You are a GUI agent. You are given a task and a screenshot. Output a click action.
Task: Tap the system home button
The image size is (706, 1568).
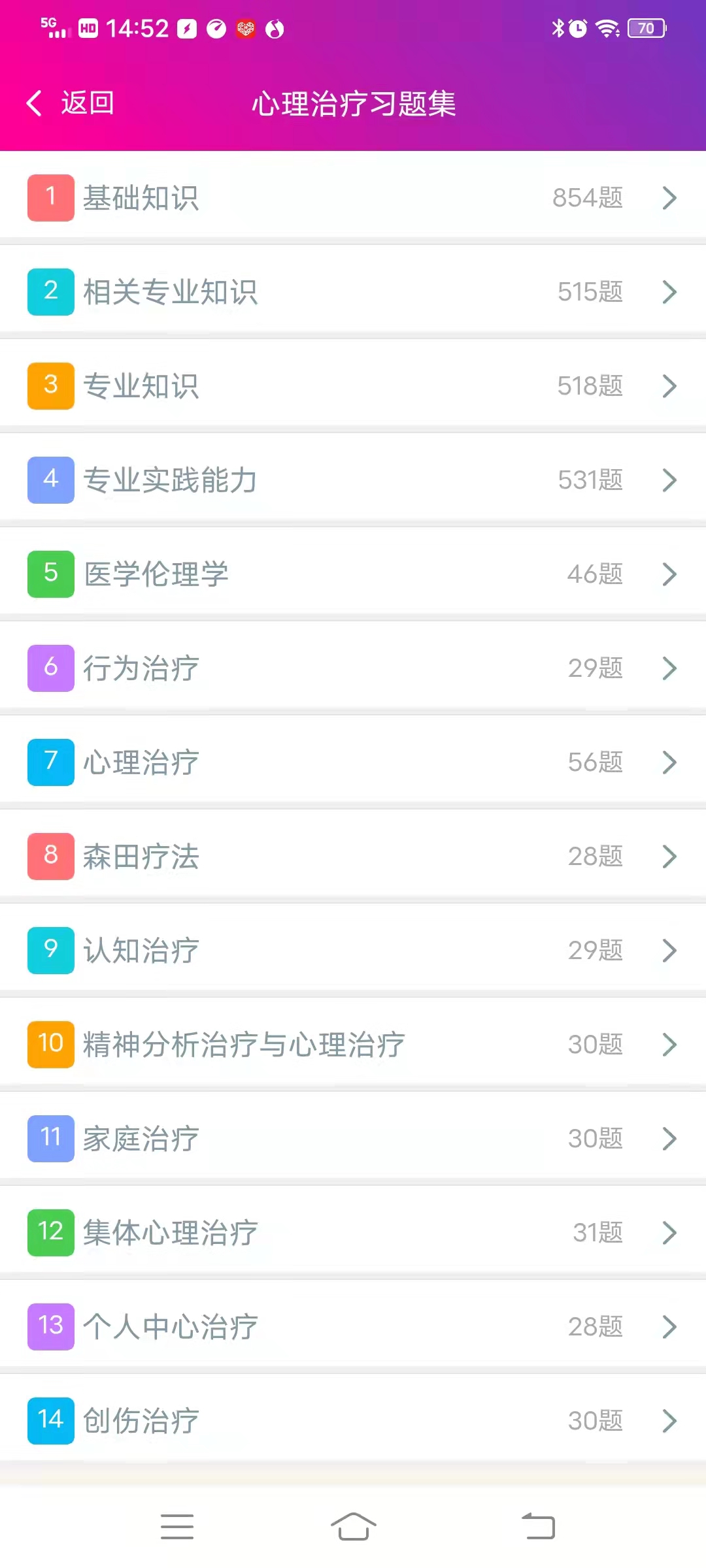353,1527
